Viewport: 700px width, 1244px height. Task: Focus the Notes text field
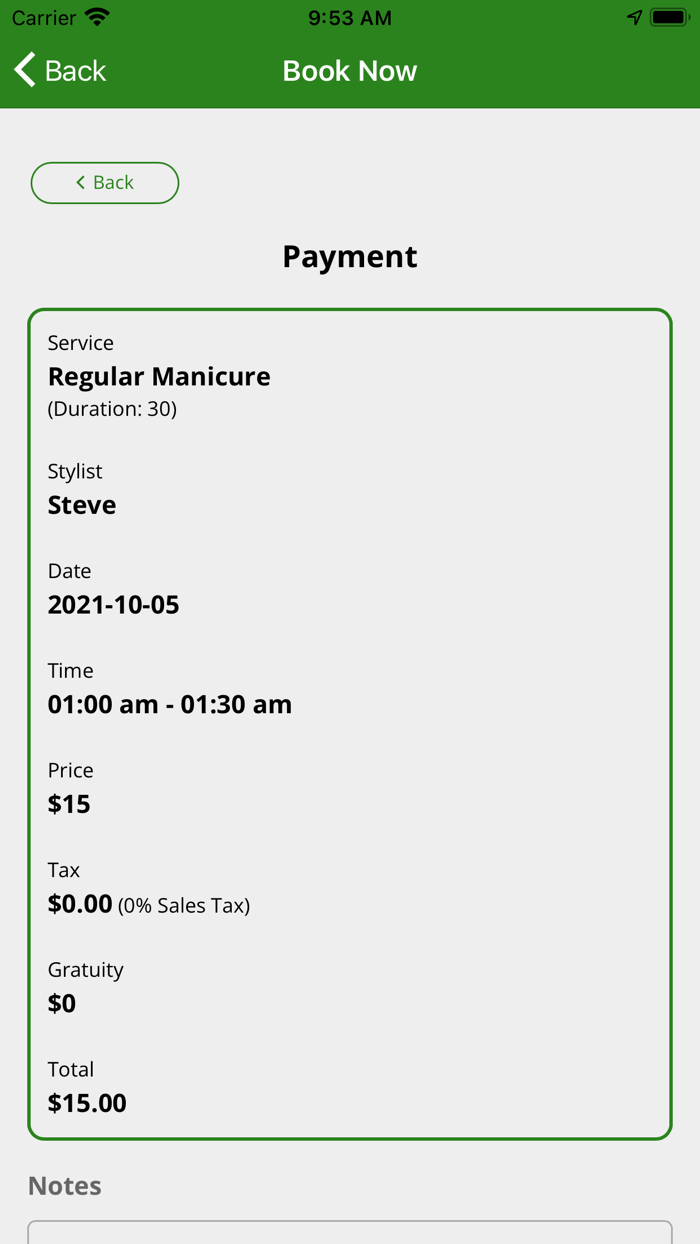pos(350,1232)
